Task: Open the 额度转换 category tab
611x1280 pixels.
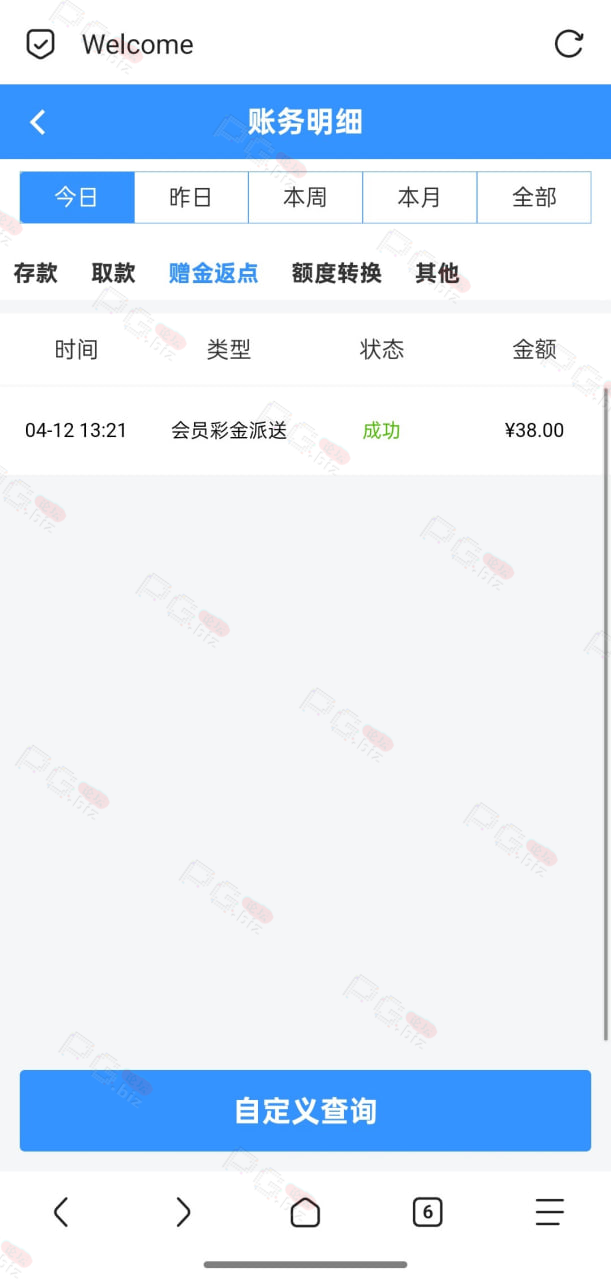Action: pyautogui.click(x=337, y=273)
